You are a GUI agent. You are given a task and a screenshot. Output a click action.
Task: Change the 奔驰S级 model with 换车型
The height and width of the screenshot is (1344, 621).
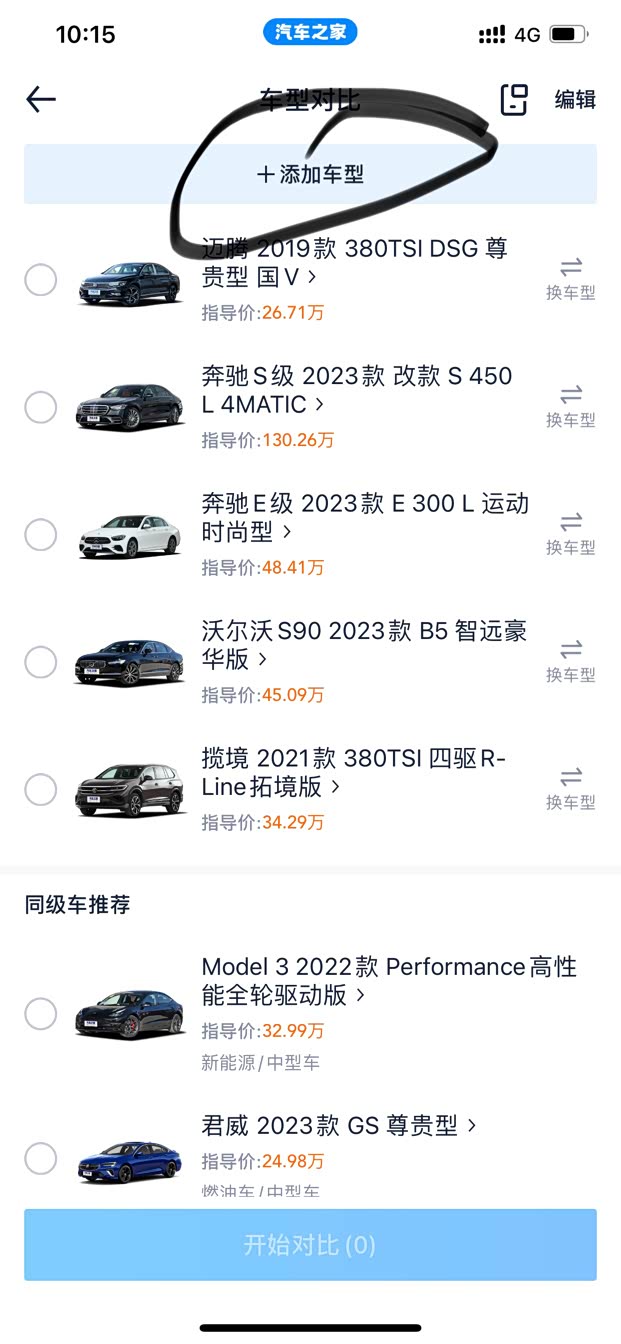[570, 406]
